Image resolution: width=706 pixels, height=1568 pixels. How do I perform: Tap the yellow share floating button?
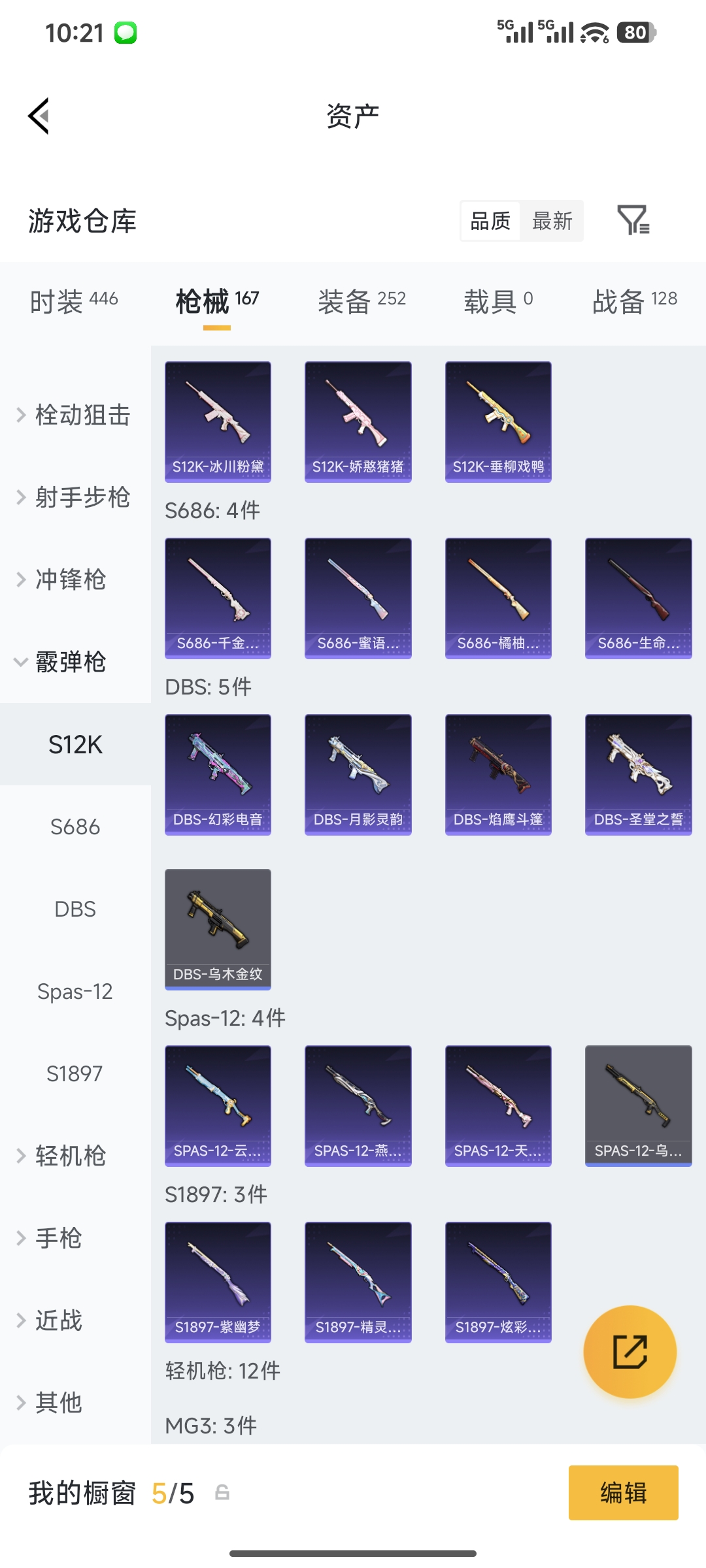pyautogui.click(x=630, y=1352)
